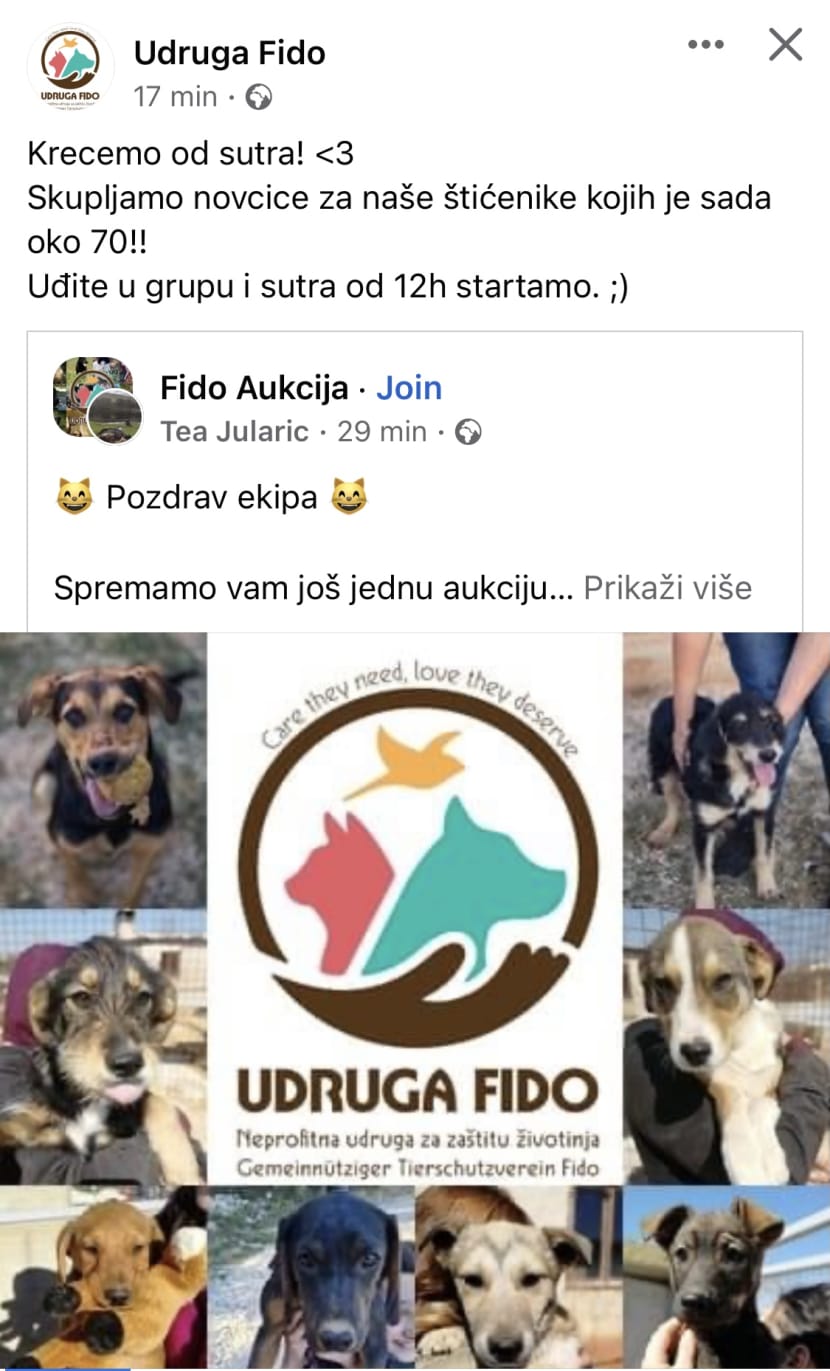Screen dimensions: 830x1371
Task: Open the post's three-dot options menu
Action: click(706, 45)
